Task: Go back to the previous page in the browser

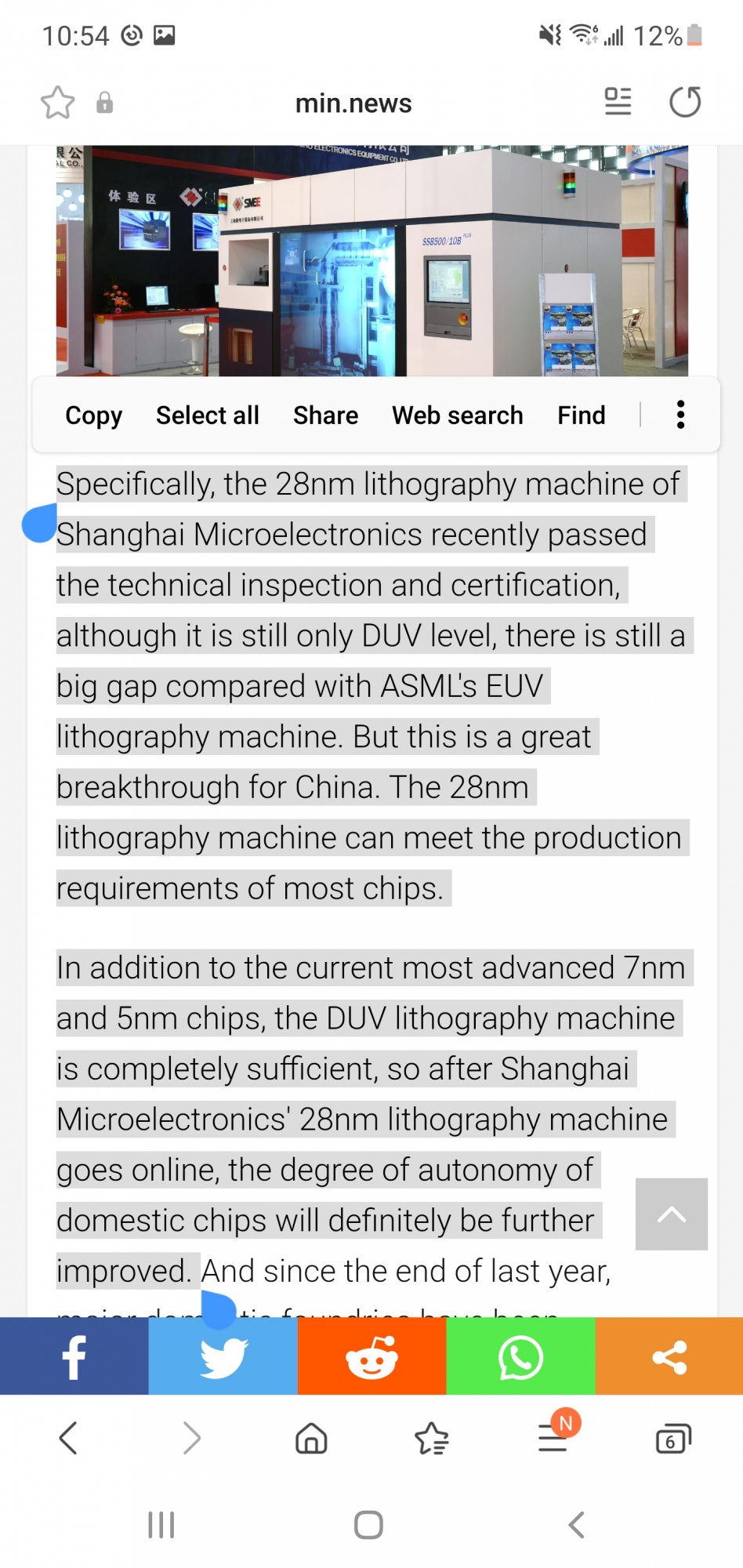Action: [x=69, y=1439]
